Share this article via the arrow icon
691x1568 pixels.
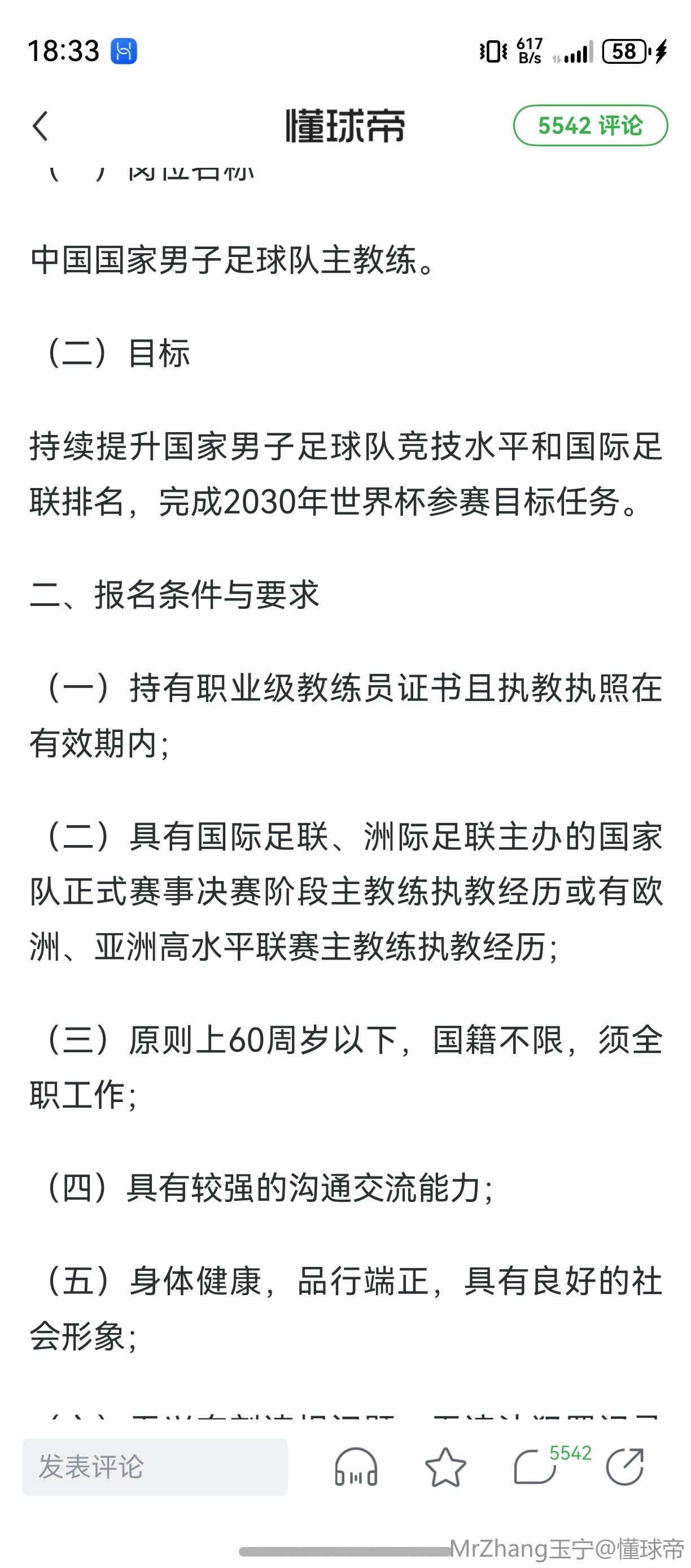[625, 1467]
